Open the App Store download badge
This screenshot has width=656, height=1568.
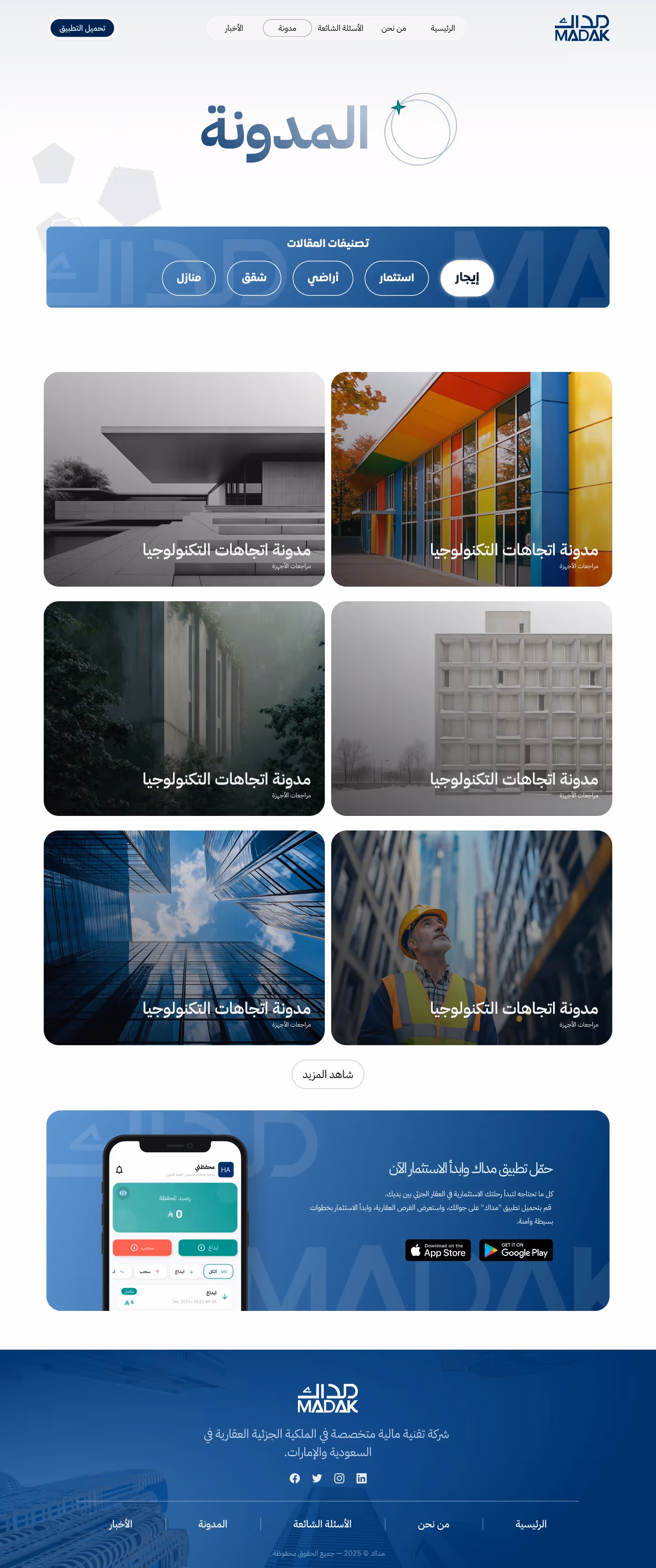point(438,1250)
